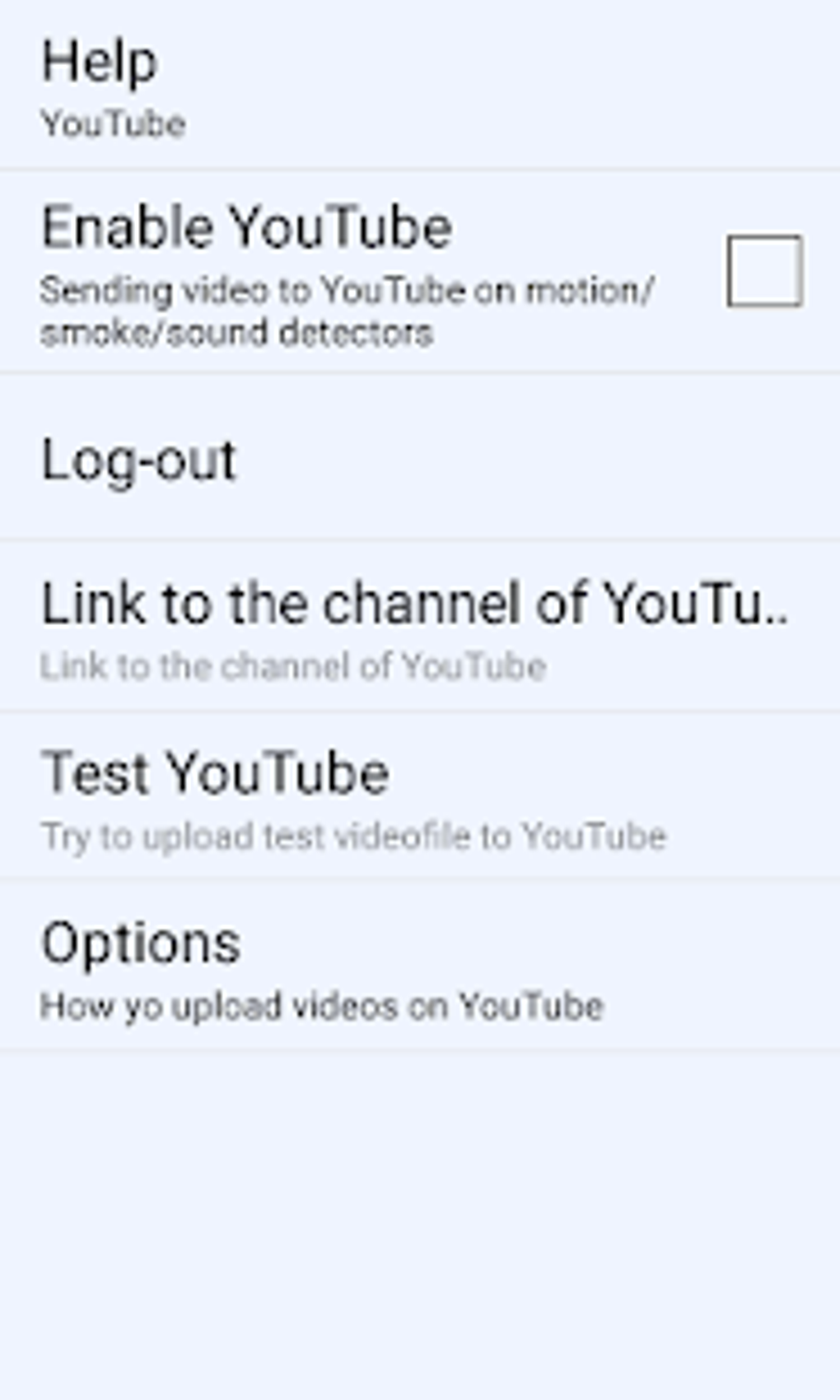Open the Help row for YouTube
Screen dimensions: 840x1400
coord(420,85)
